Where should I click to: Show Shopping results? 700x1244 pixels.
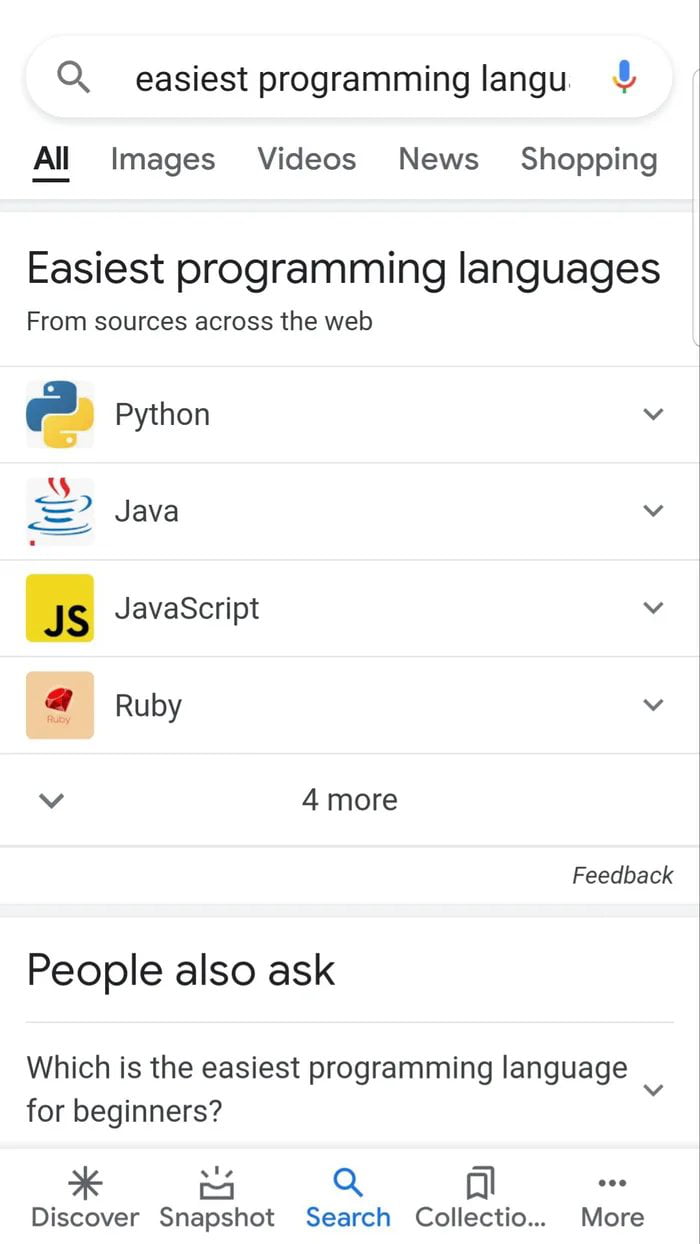(588, 159)
